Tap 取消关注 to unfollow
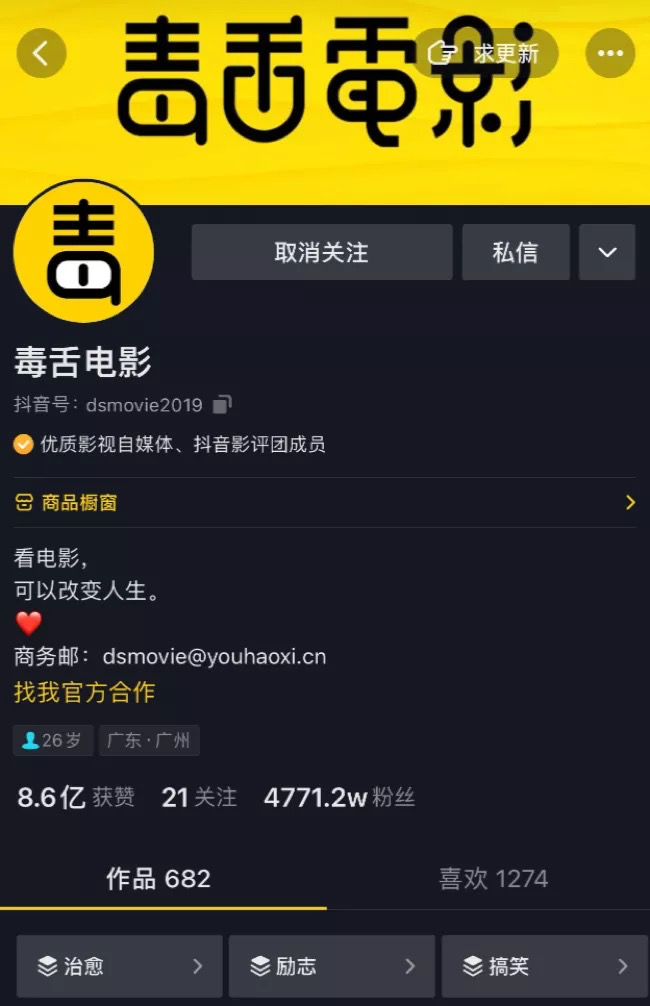This screenshot has height=1006, width=650. coord(321,252)
